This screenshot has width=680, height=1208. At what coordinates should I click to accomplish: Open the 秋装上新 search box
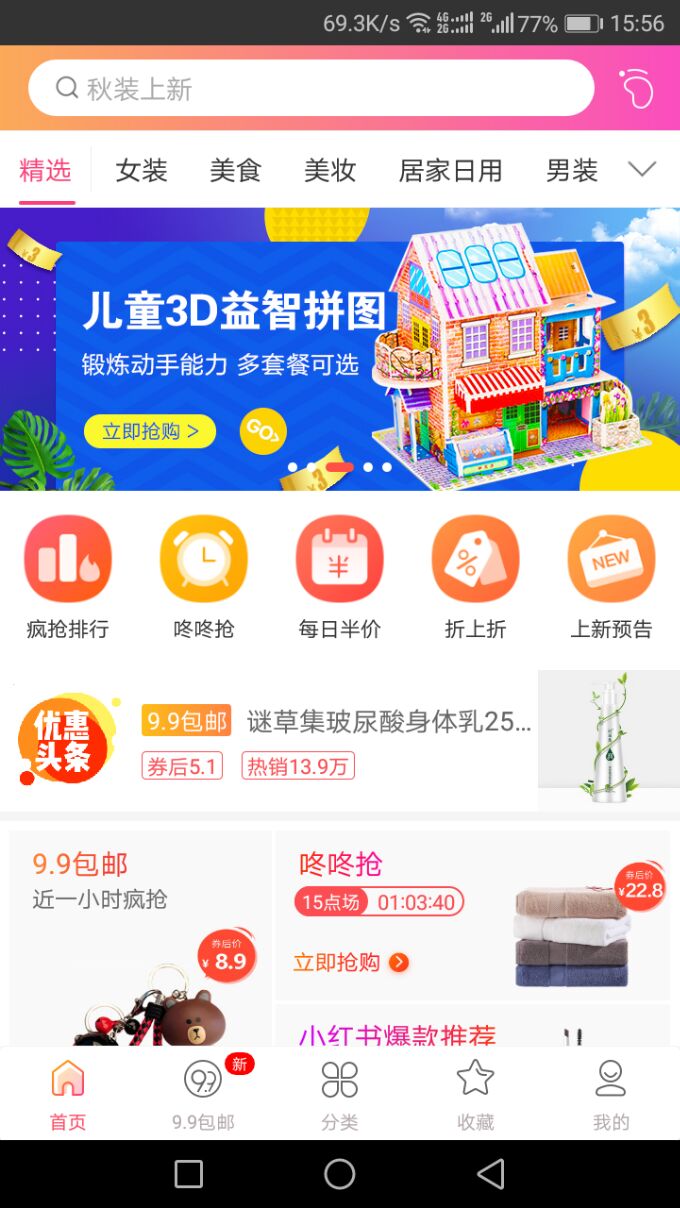tap(311, 89)
